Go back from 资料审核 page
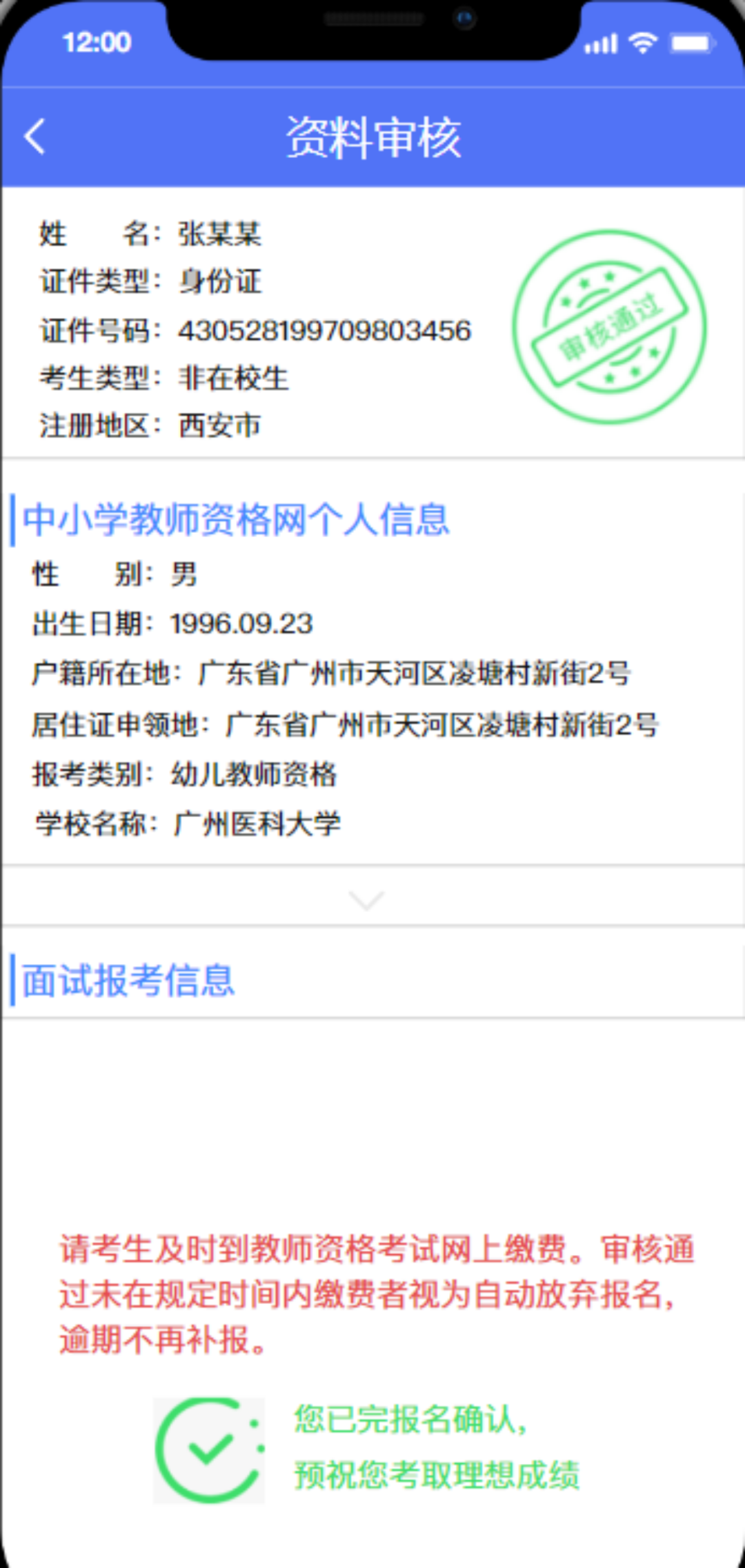745x1568 pixels. click(34, 137)
